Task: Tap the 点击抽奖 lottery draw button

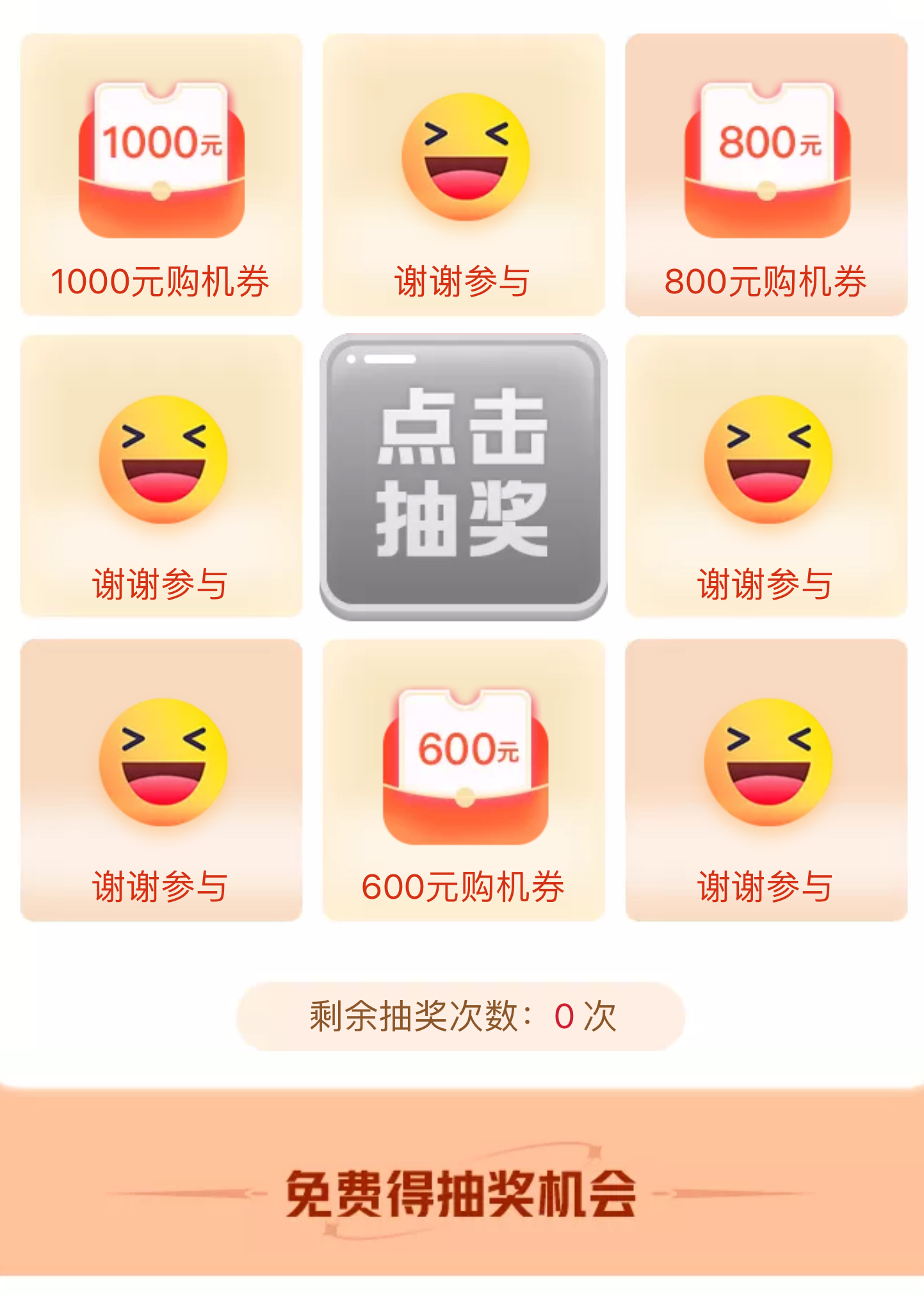Action: (x=463, y=476)
